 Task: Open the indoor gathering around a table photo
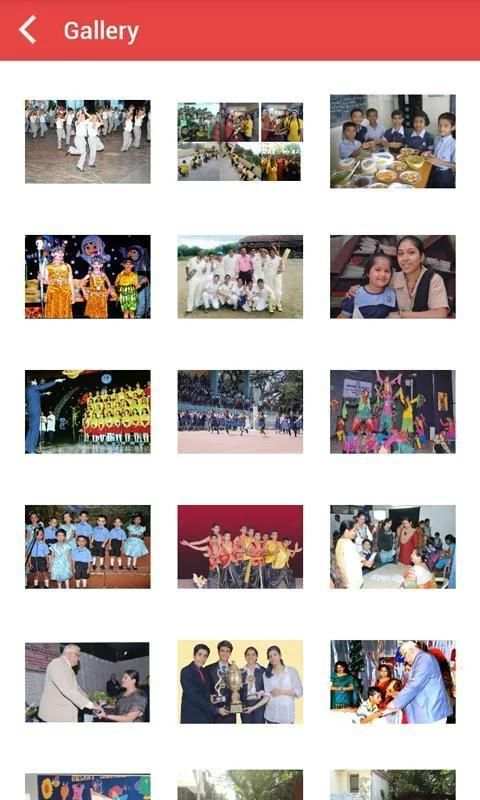click(392, 546)
